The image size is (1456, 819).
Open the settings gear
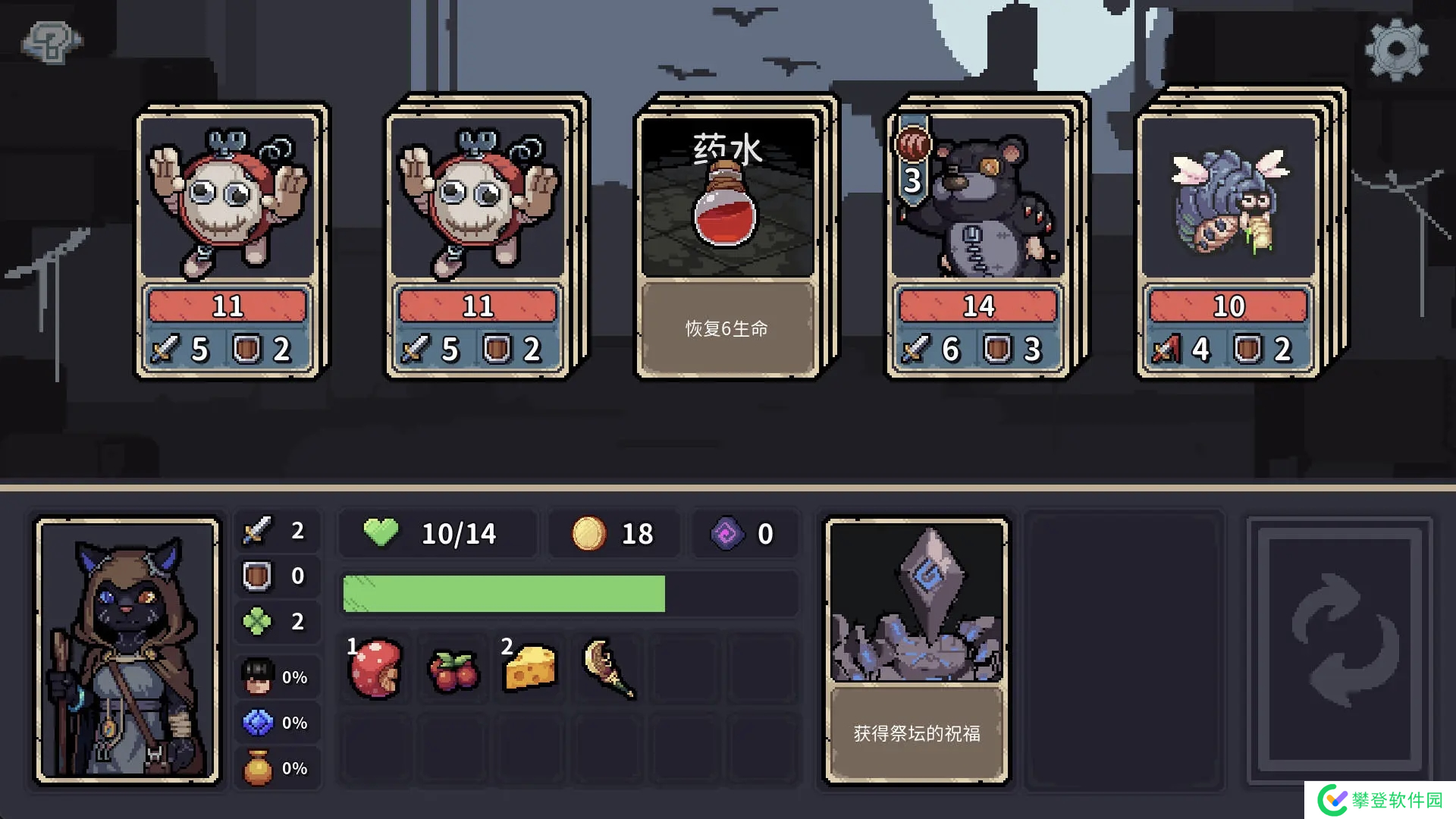pos(1396,50)
